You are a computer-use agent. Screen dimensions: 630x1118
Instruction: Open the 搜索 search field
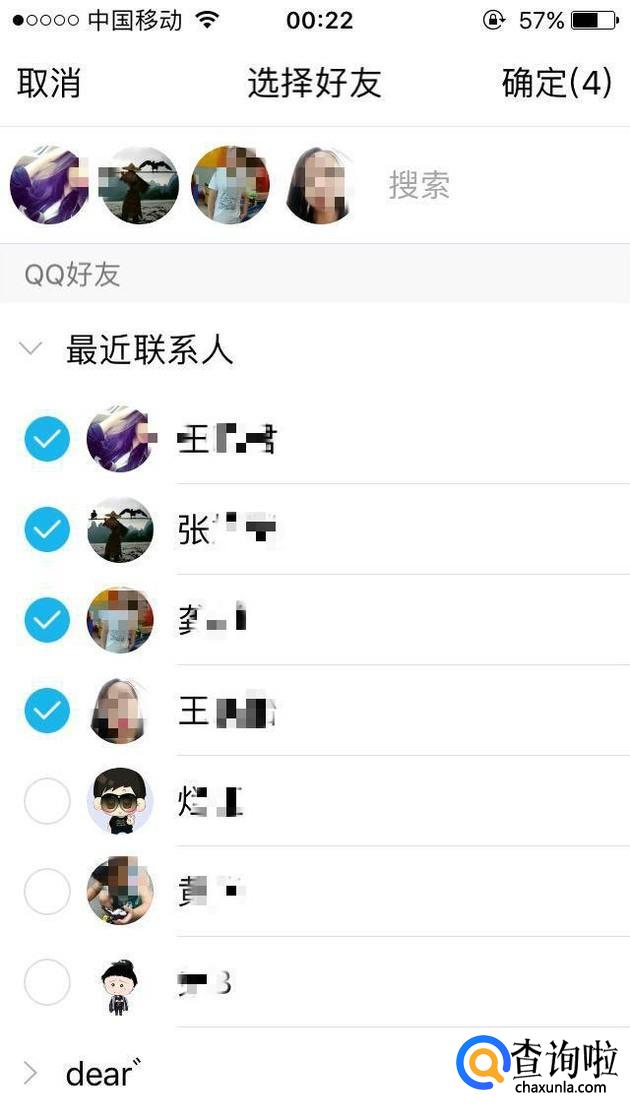[419, 185]
